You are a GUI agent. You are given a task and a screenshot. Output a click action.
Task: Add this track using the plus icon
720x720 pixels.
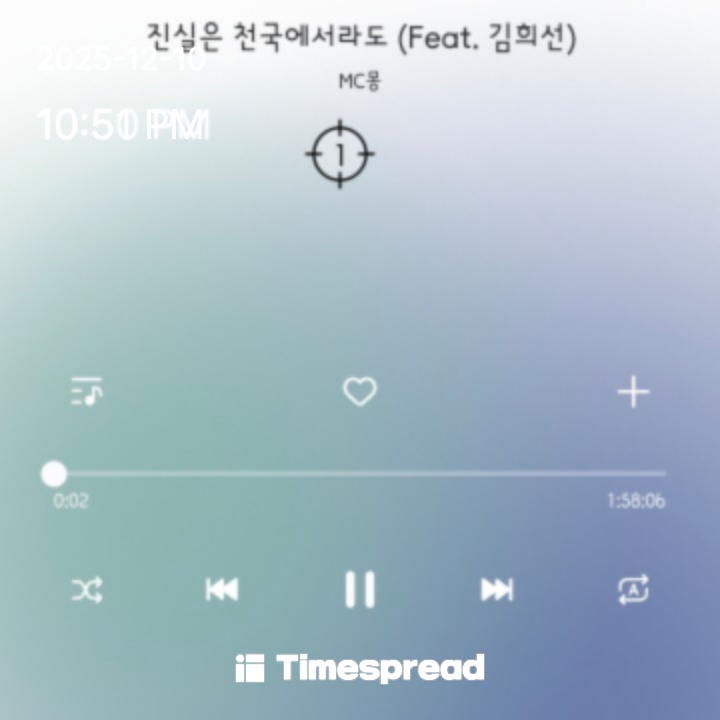633,392
